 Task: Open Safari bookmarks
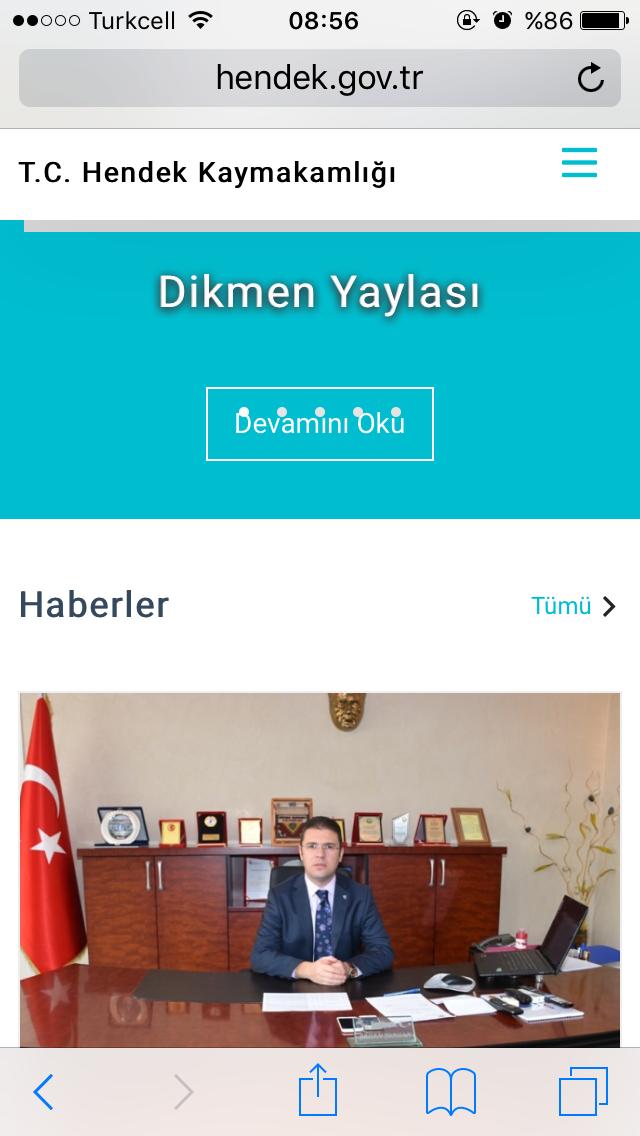(451, 1092)
